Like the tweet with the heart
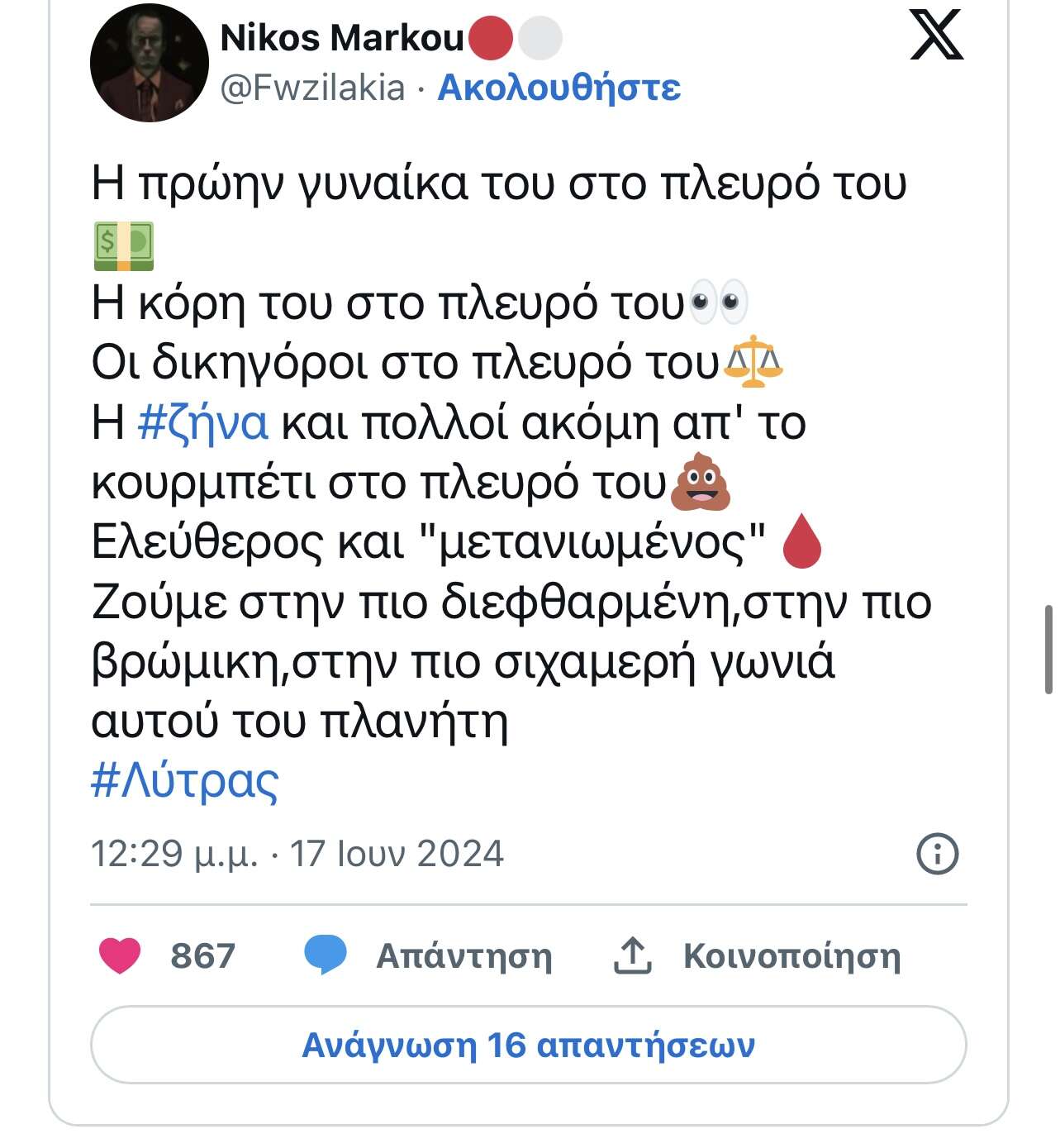This screenshot has height=1148, width=1060. (x=121, y=955)
